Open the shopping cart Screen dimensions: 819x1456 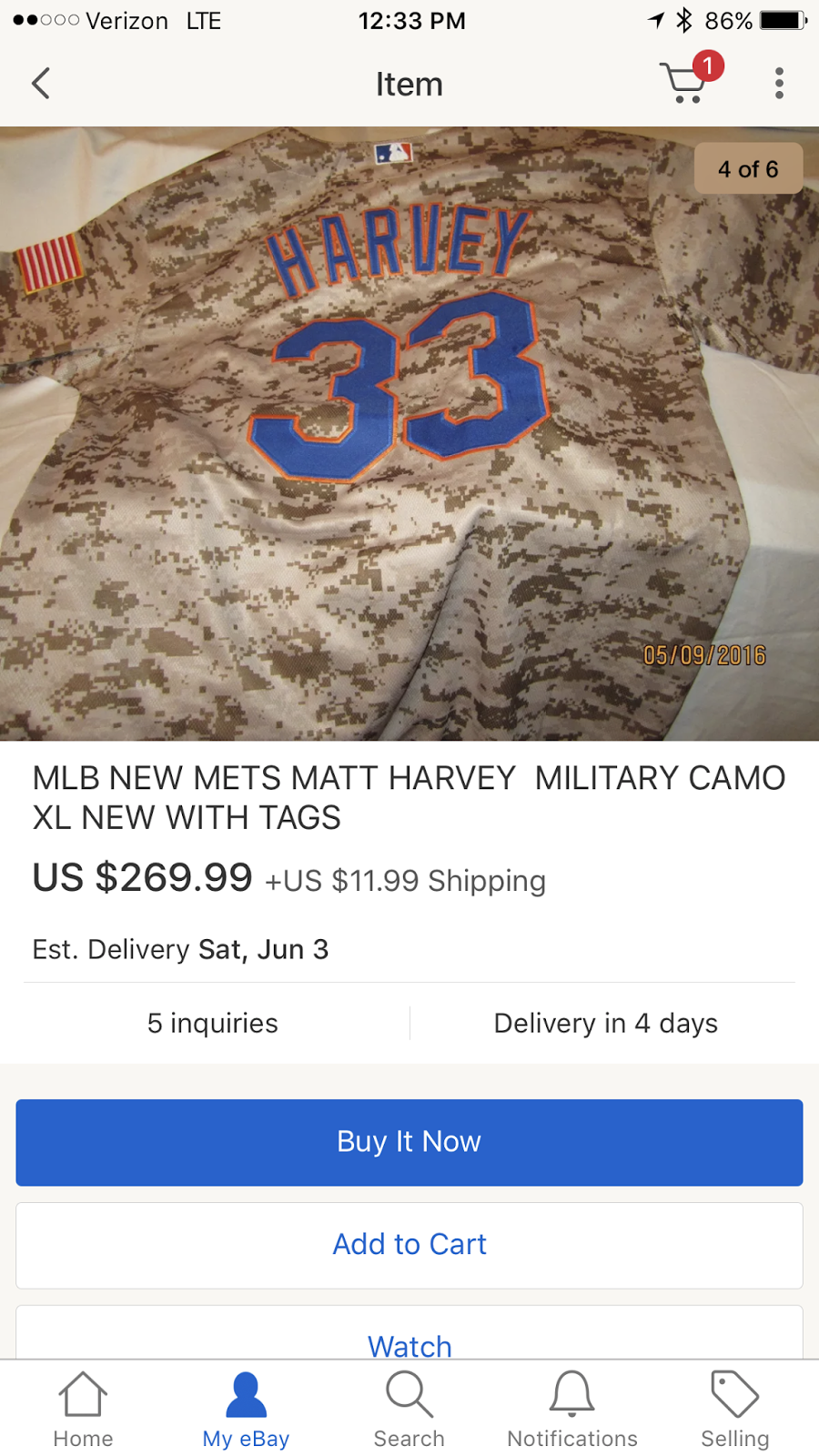687,84
